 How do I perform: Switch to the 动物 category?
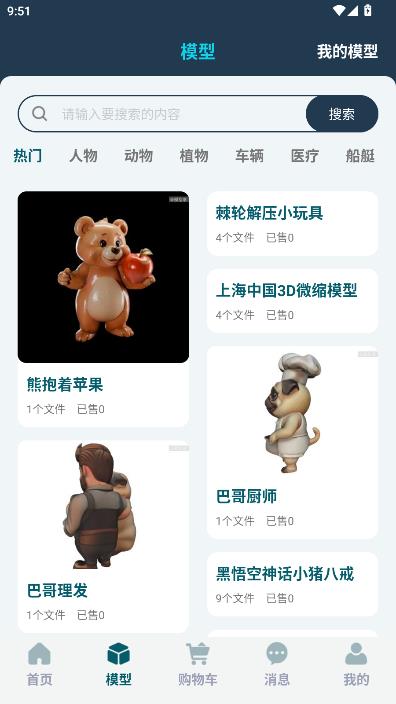coord(139,156)
